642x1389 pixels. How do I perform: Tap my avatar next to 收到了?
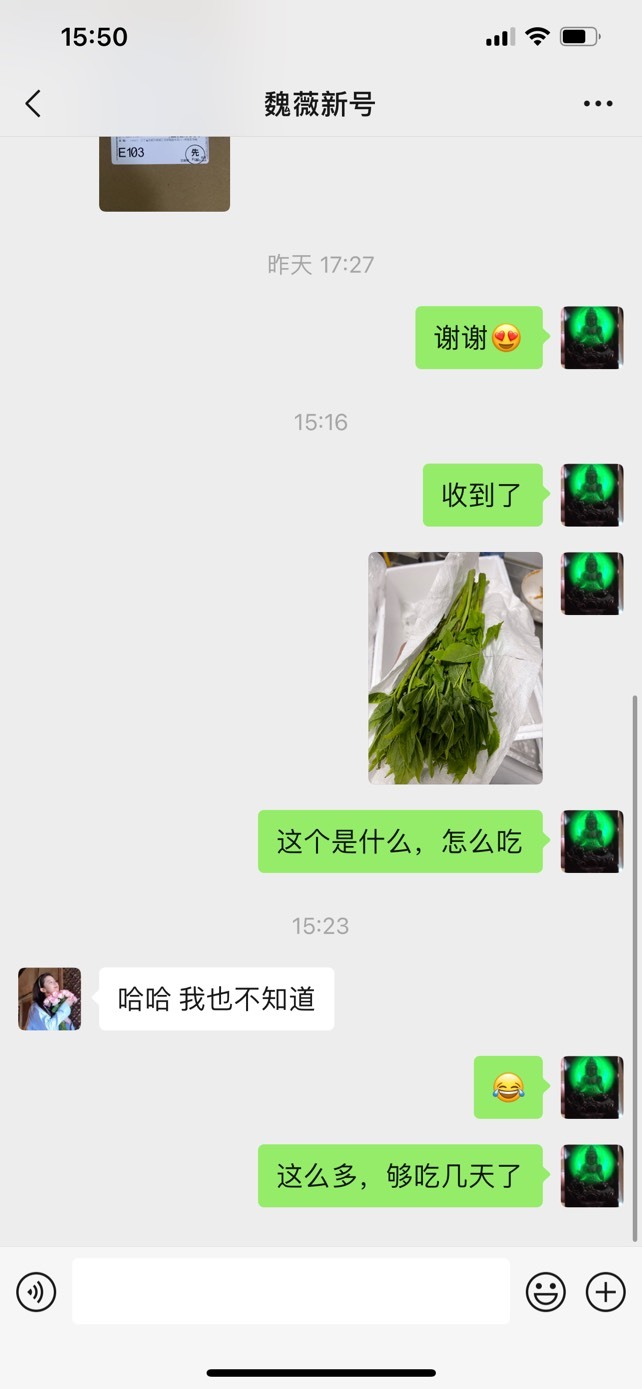pos(592,495)
